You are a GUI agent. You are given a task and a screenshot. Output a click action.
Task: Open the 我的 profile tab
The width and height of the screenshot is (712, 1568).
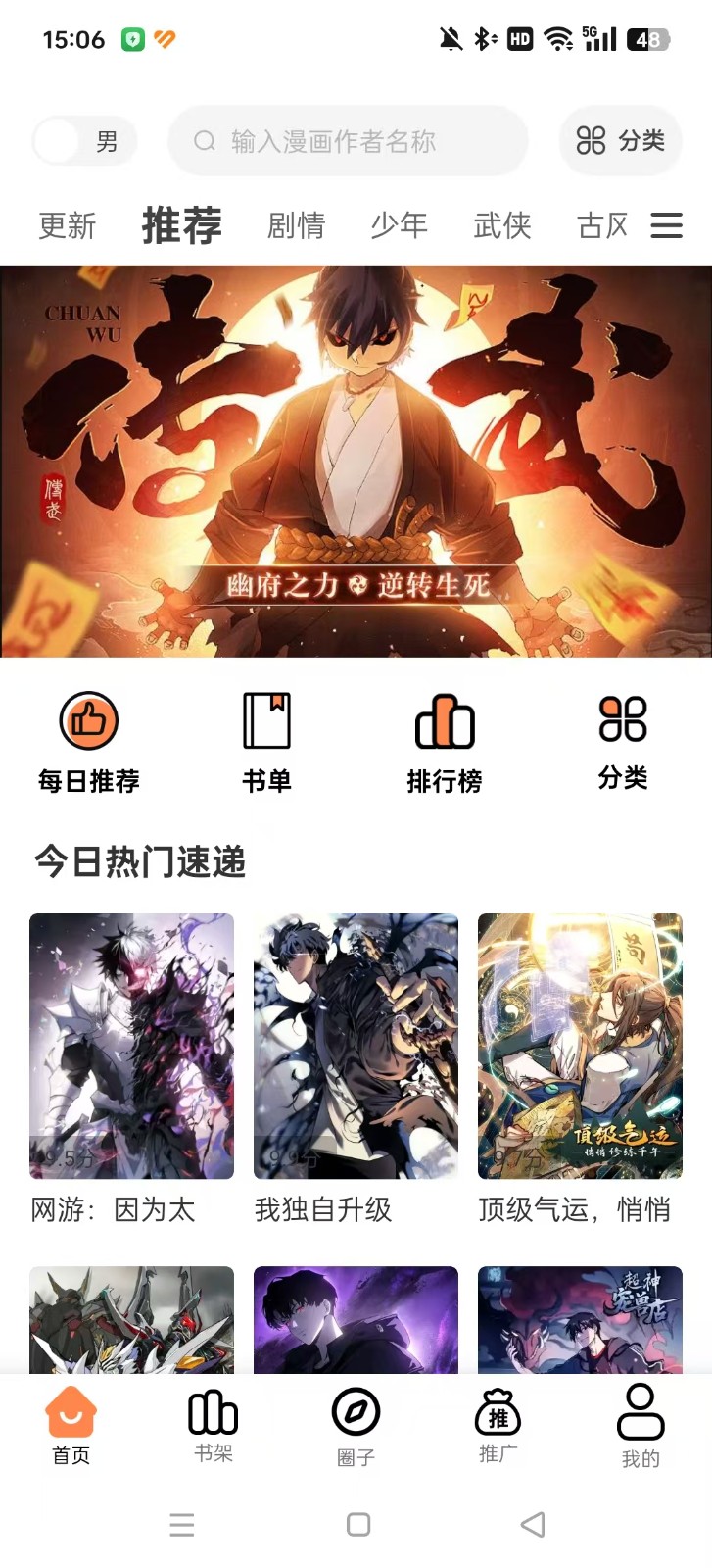(x=641, y=1426)
